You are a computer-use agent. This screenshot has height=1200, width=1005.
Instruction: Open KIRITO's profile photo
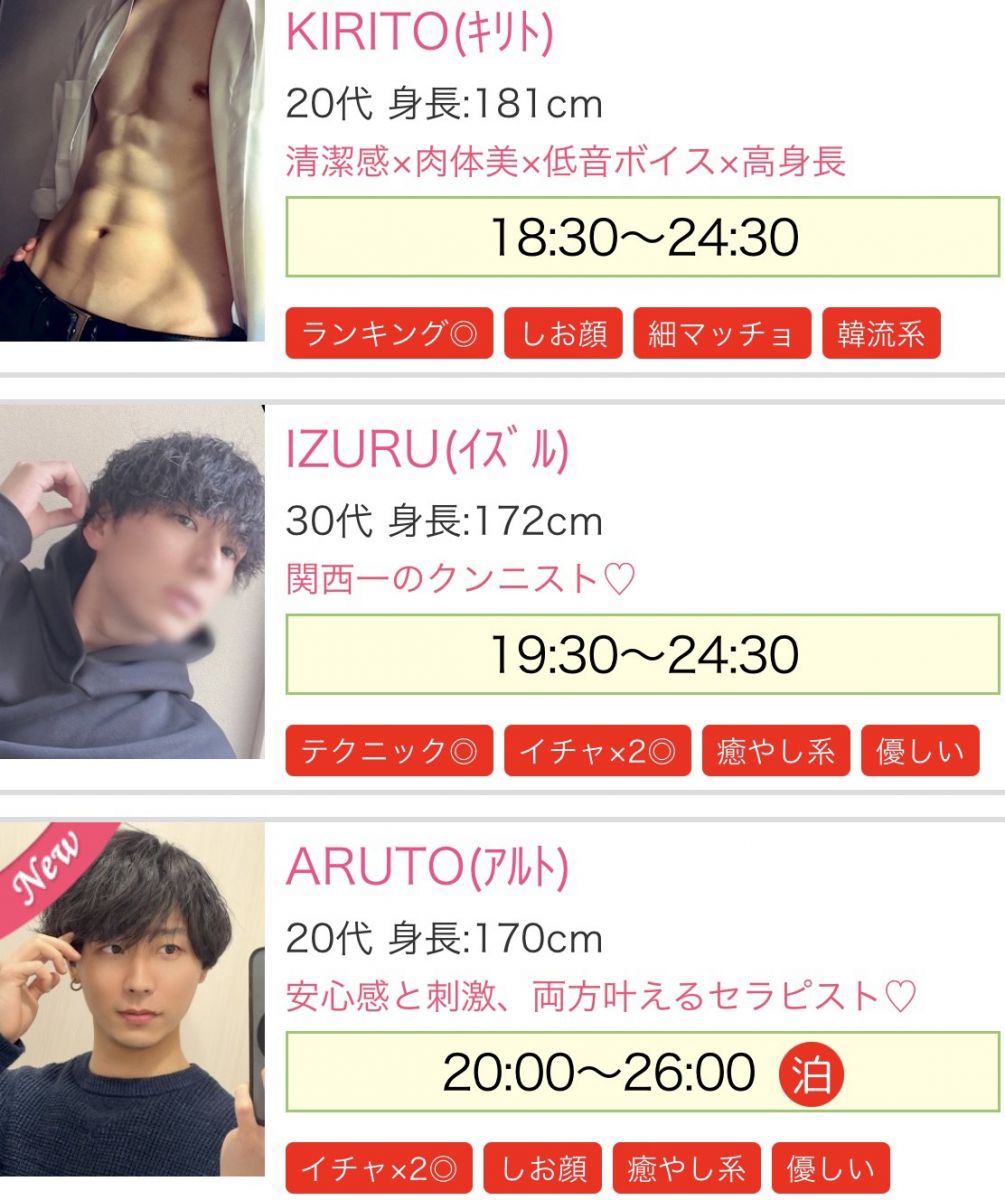[x=132, y=170]
